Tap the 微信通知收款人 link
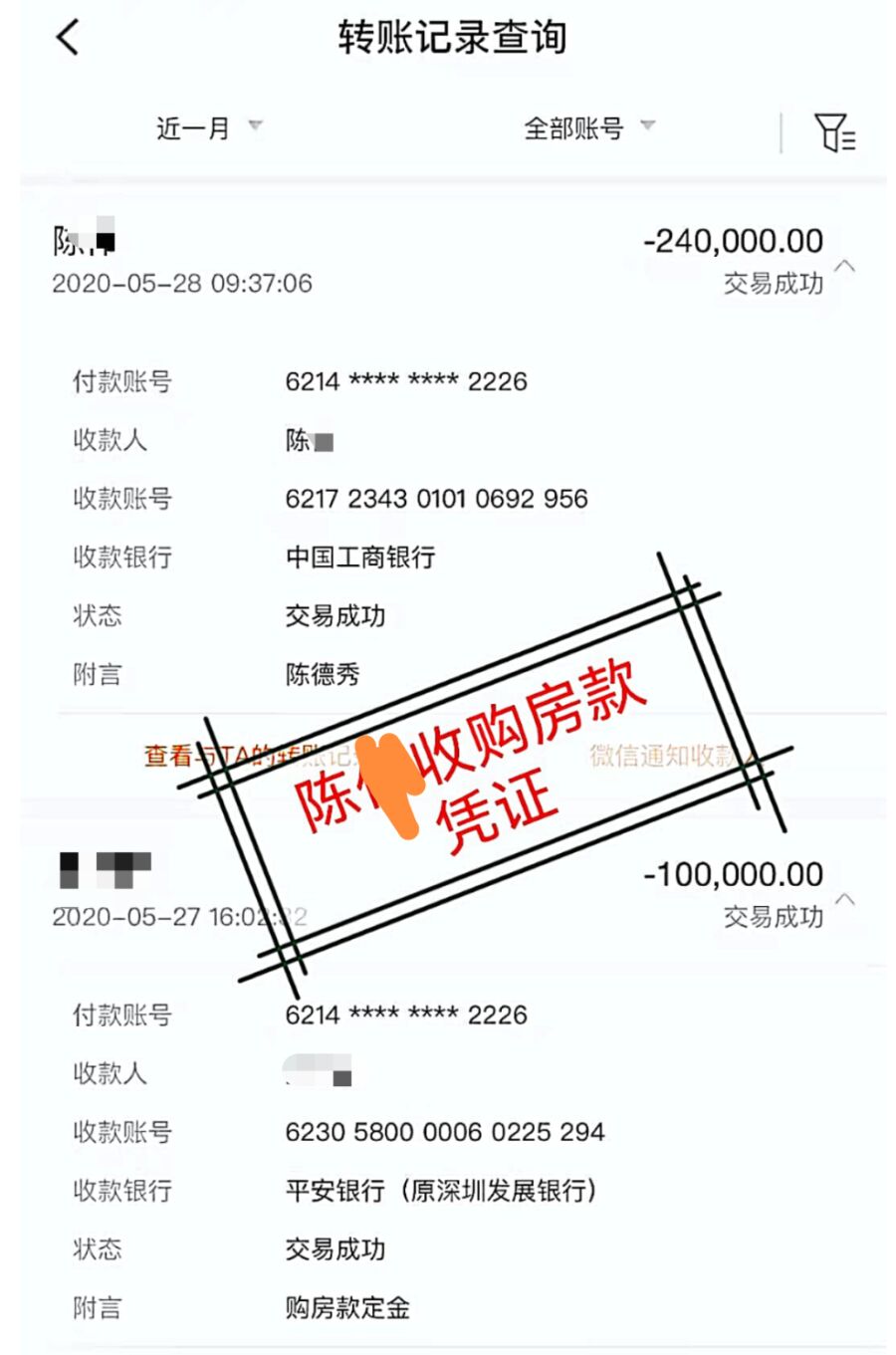Image resolution: width=896 pixels, height=1355 pixels. pyautogui.click(x=665, y=757)
